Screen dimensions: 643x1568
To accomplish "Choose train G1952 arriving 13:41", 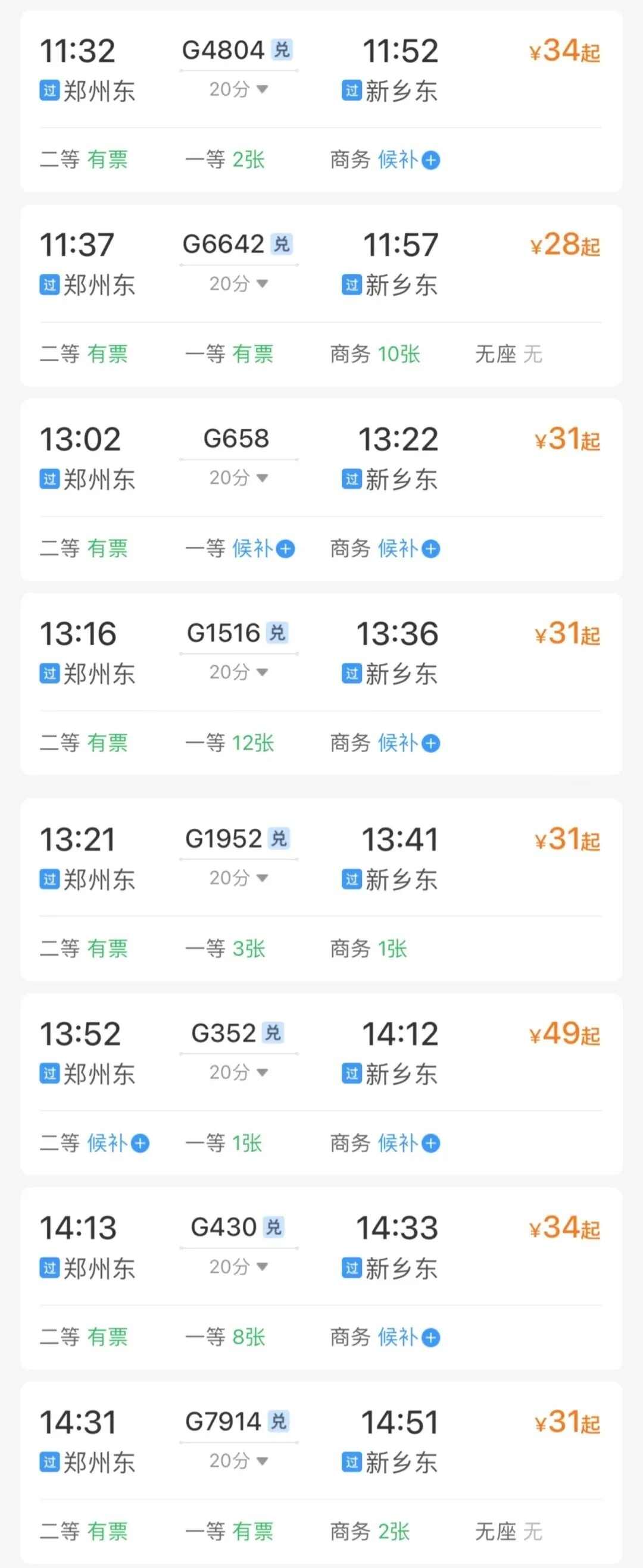I will pos(223,840).
